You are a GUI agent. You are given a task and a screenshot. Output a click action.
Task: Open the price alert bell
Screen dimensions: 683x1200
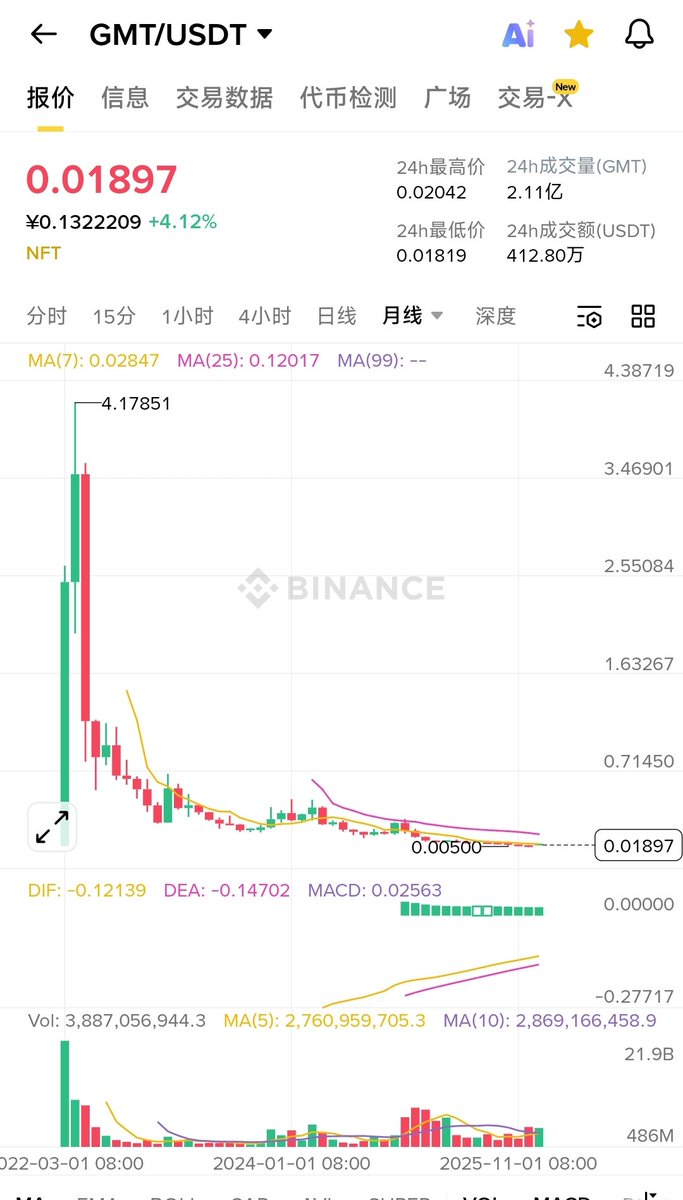pyautogui.click(x=639, y=35)
